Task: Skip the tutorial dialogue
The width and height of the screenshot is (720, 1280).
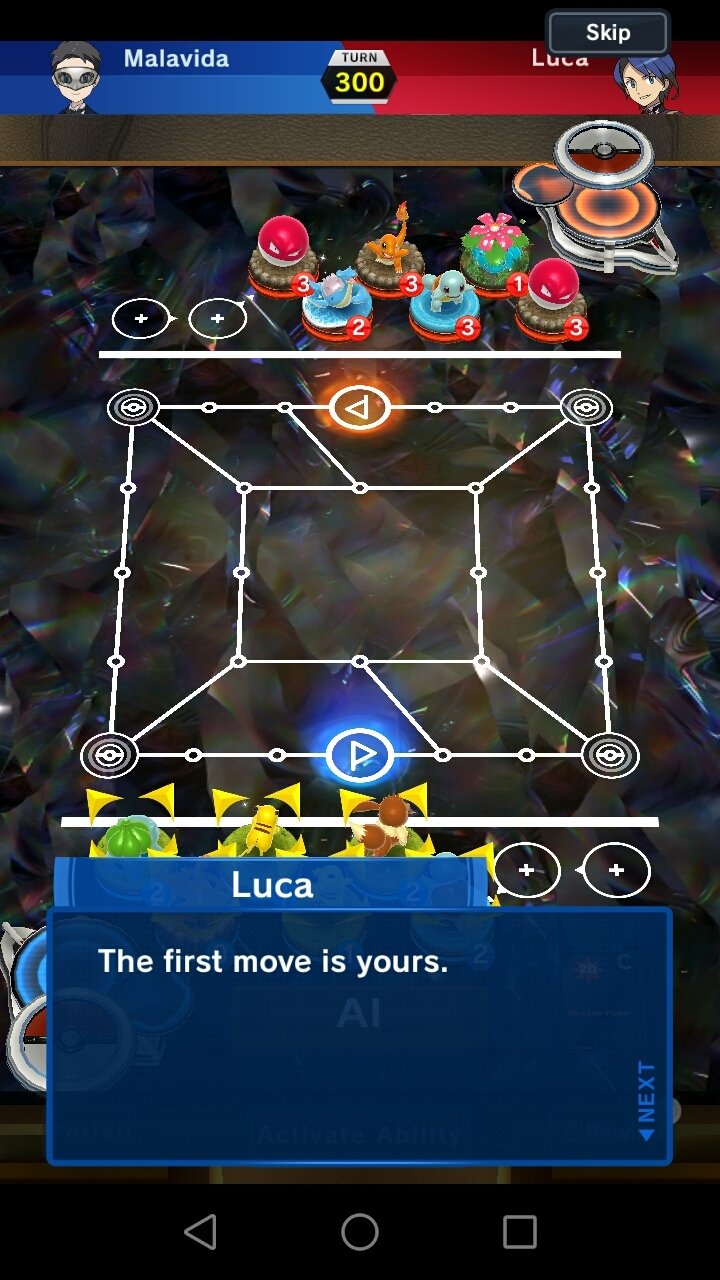Action: tap(607, 32)
